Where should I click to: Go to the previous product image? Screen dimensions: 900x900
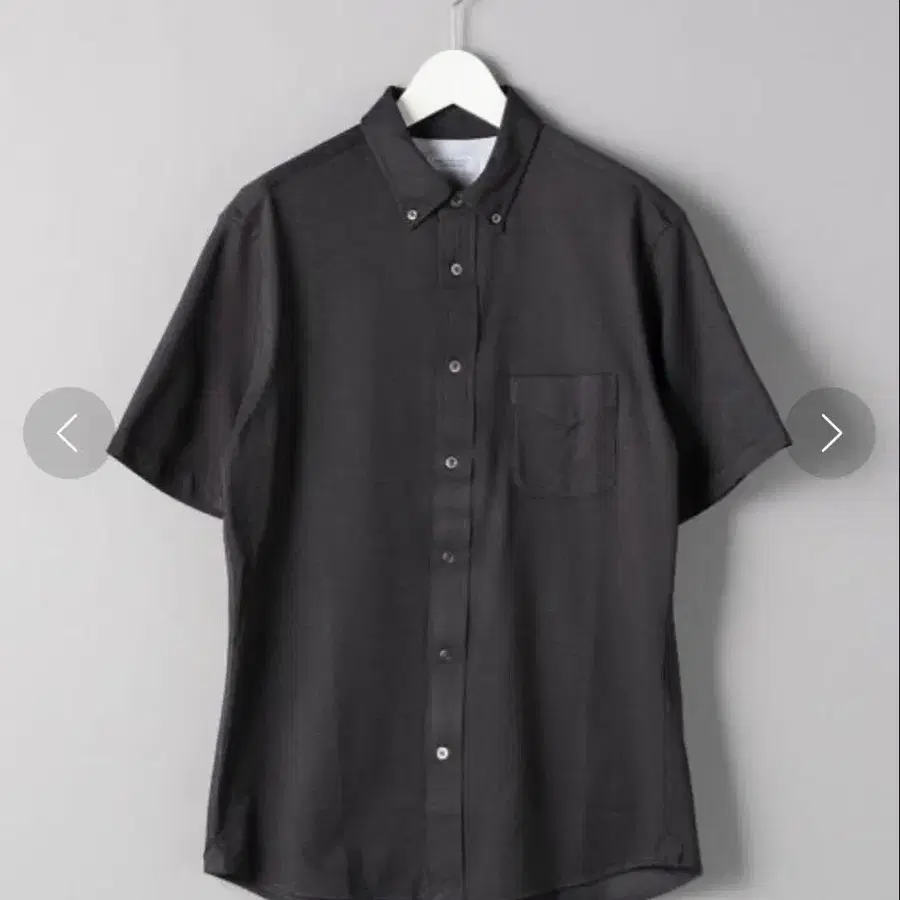pos(68,432)
